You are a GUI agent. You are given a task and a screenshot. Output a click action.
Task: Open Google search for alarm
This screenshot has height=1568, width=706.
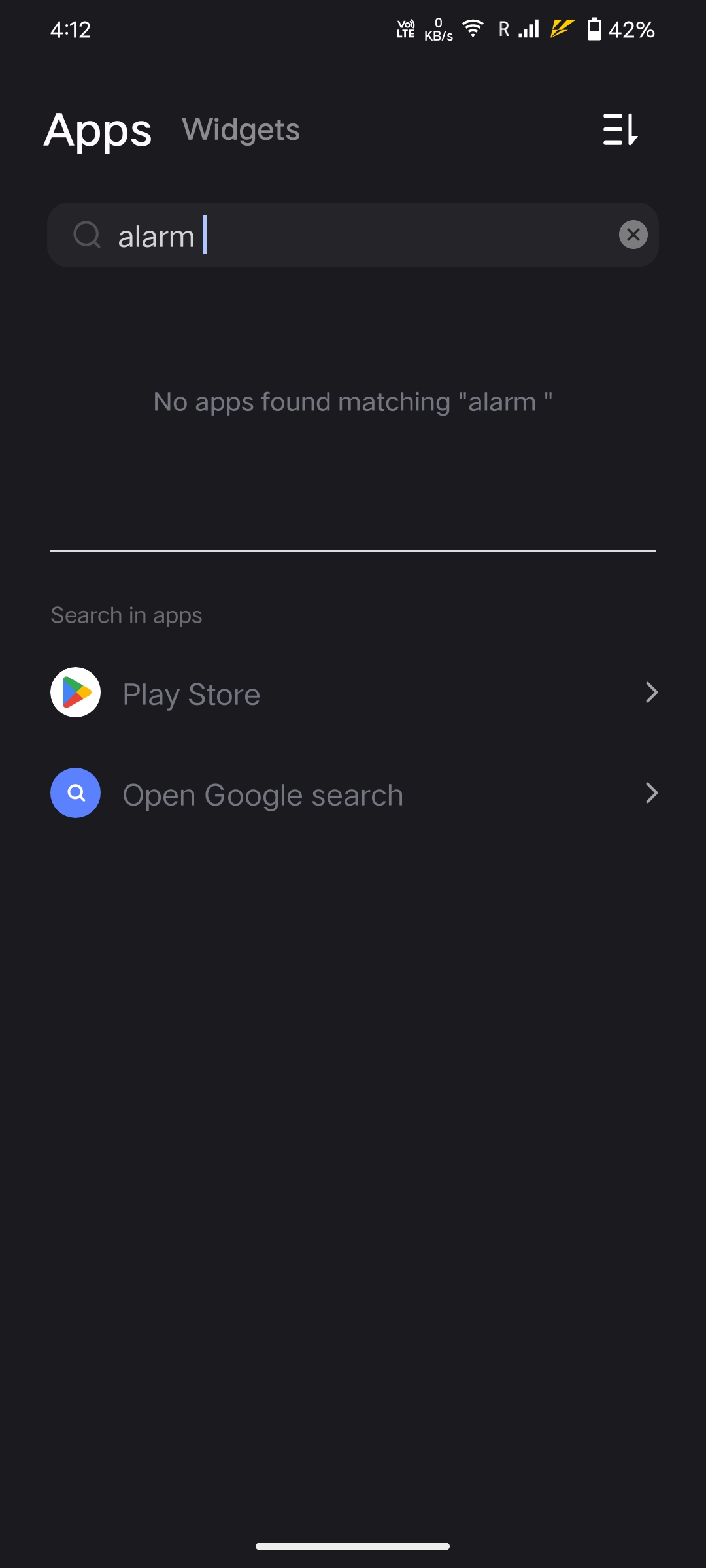click(x=353, y=794)
